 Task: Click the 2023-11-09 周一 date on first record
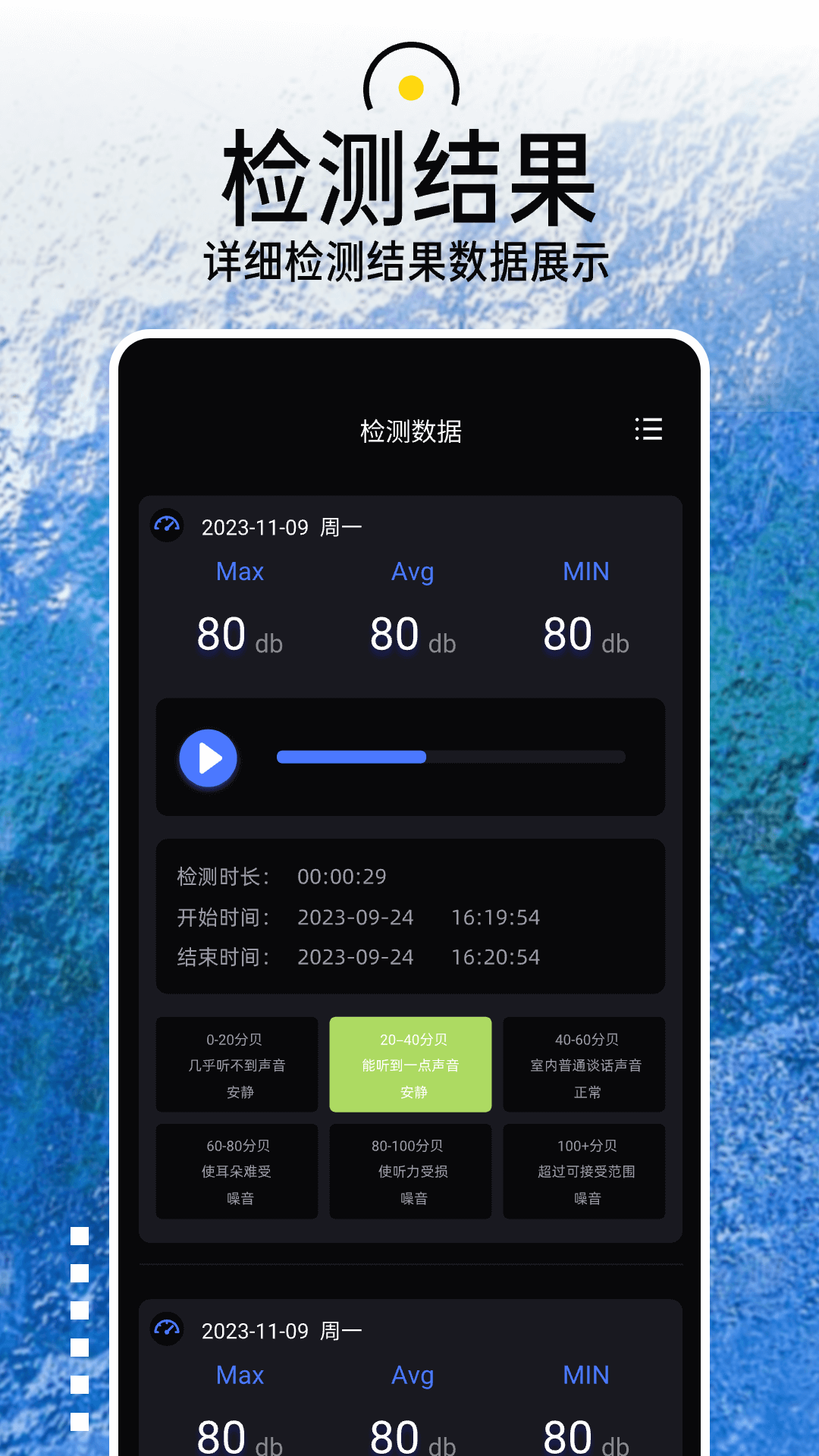tap(281, 526)
